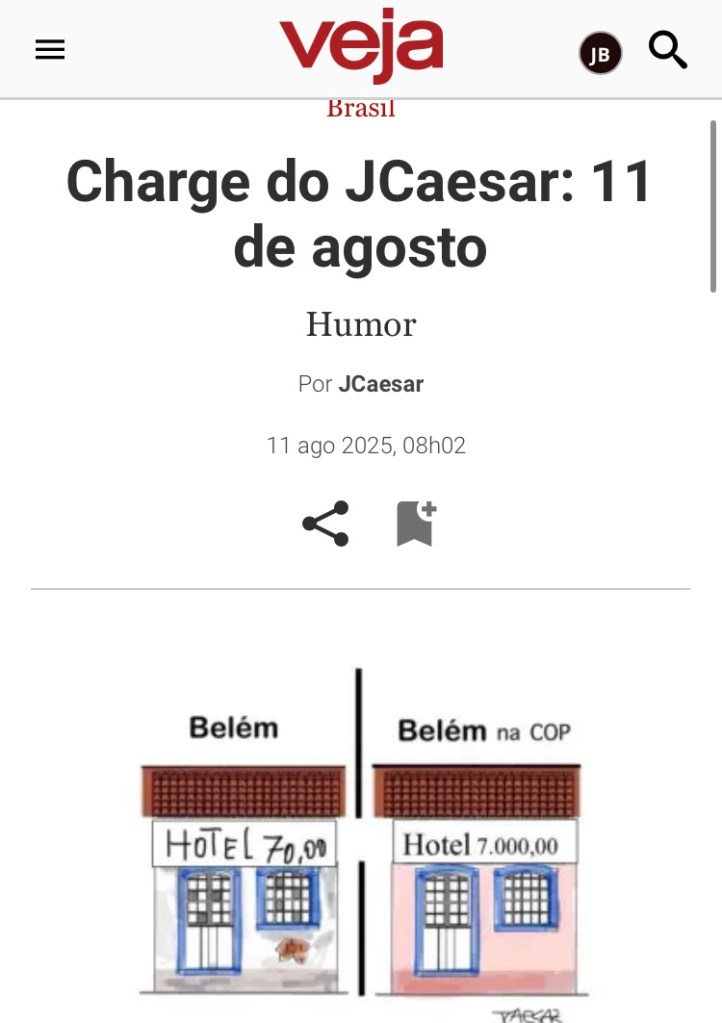This screenshot has width=722, height=1023.
Task: Open the Brasil section link
Action: tap(361, 109)
